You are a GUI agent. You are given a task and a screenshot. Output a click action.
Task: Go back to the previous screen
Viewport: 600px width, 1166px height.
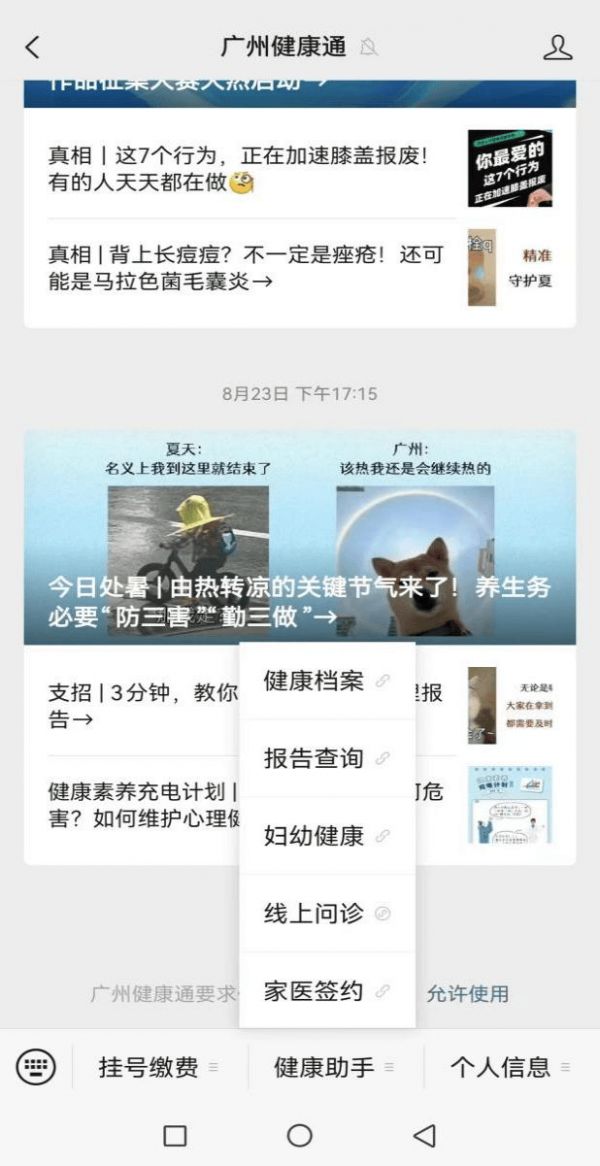coord(33,47)
